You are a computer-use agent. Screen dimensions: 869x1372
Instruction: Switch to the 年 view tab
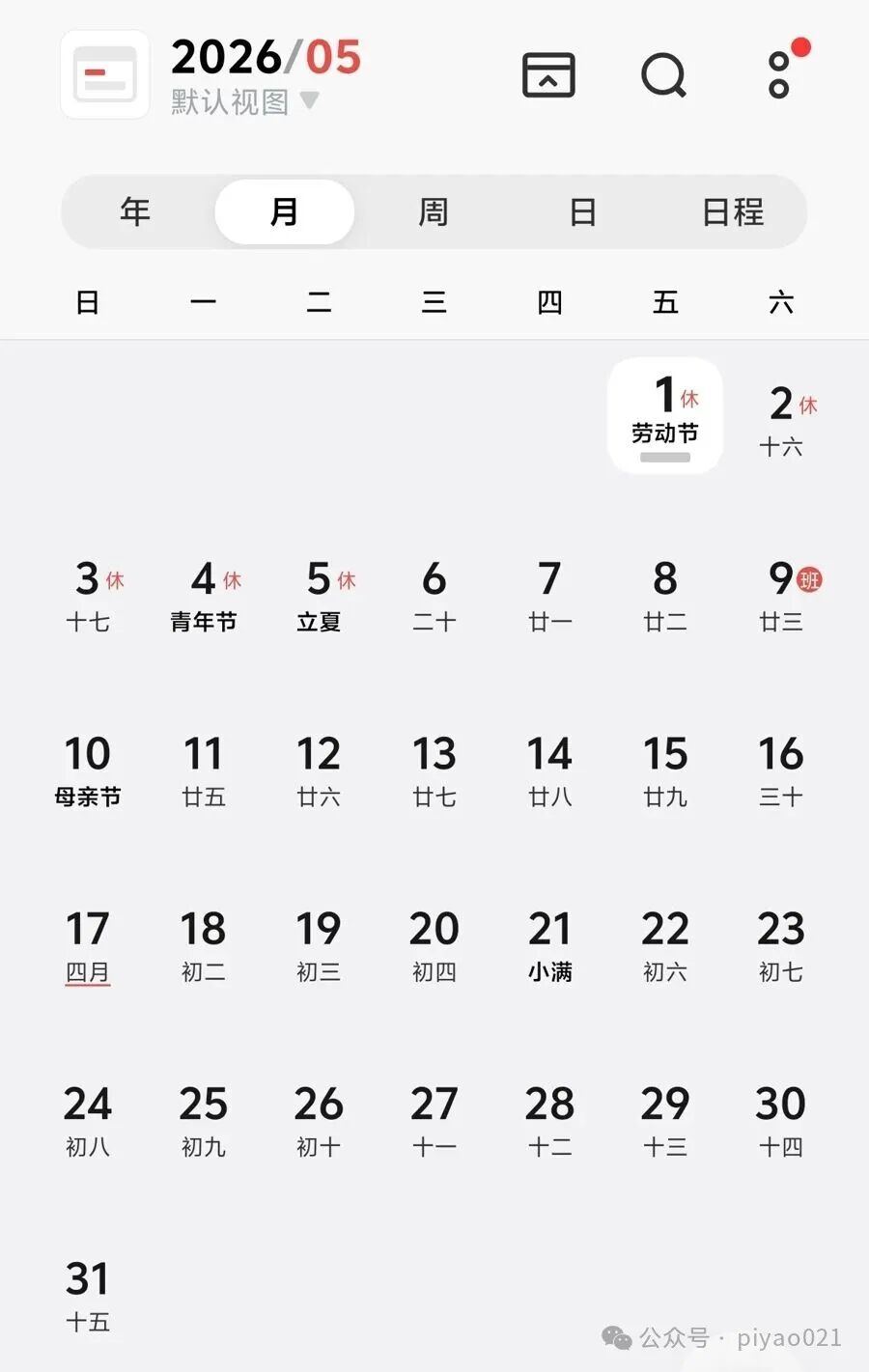(135, 211)
